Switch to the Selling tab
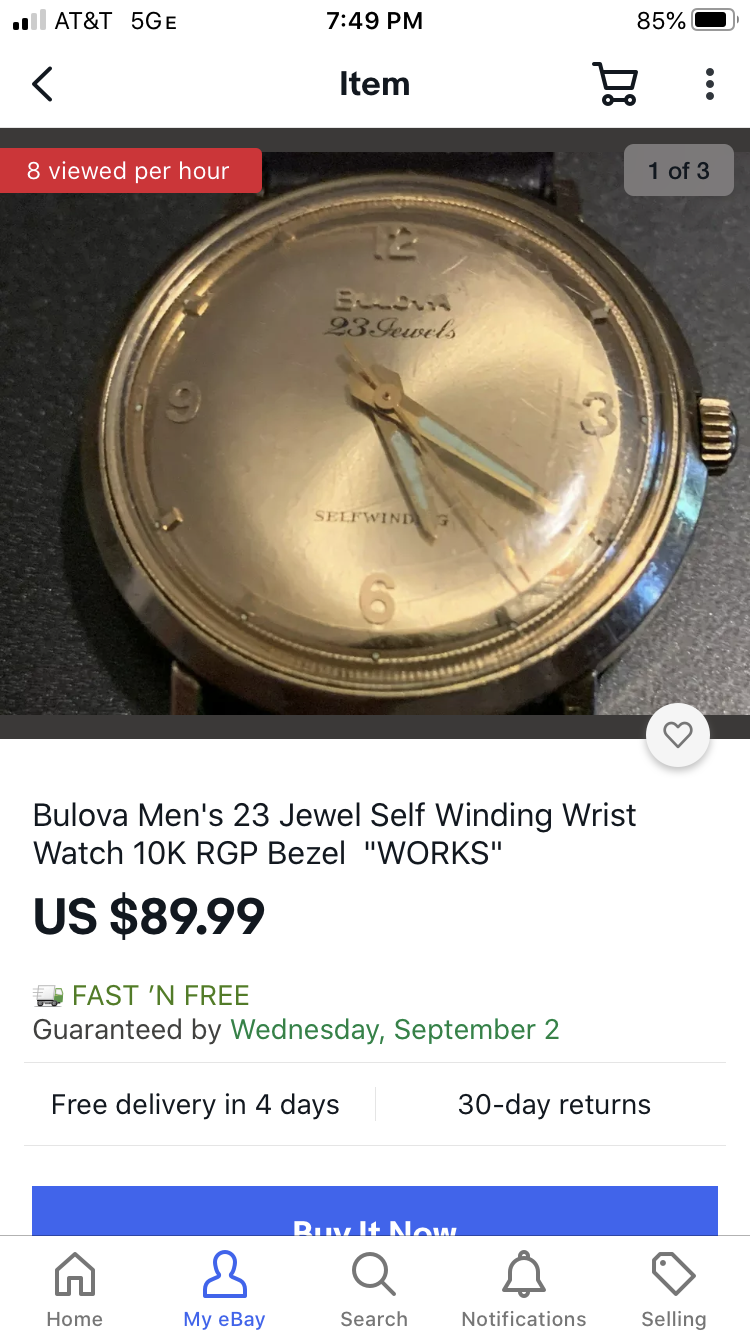The image size is (750, 1334). click(x=674, y=1290)
